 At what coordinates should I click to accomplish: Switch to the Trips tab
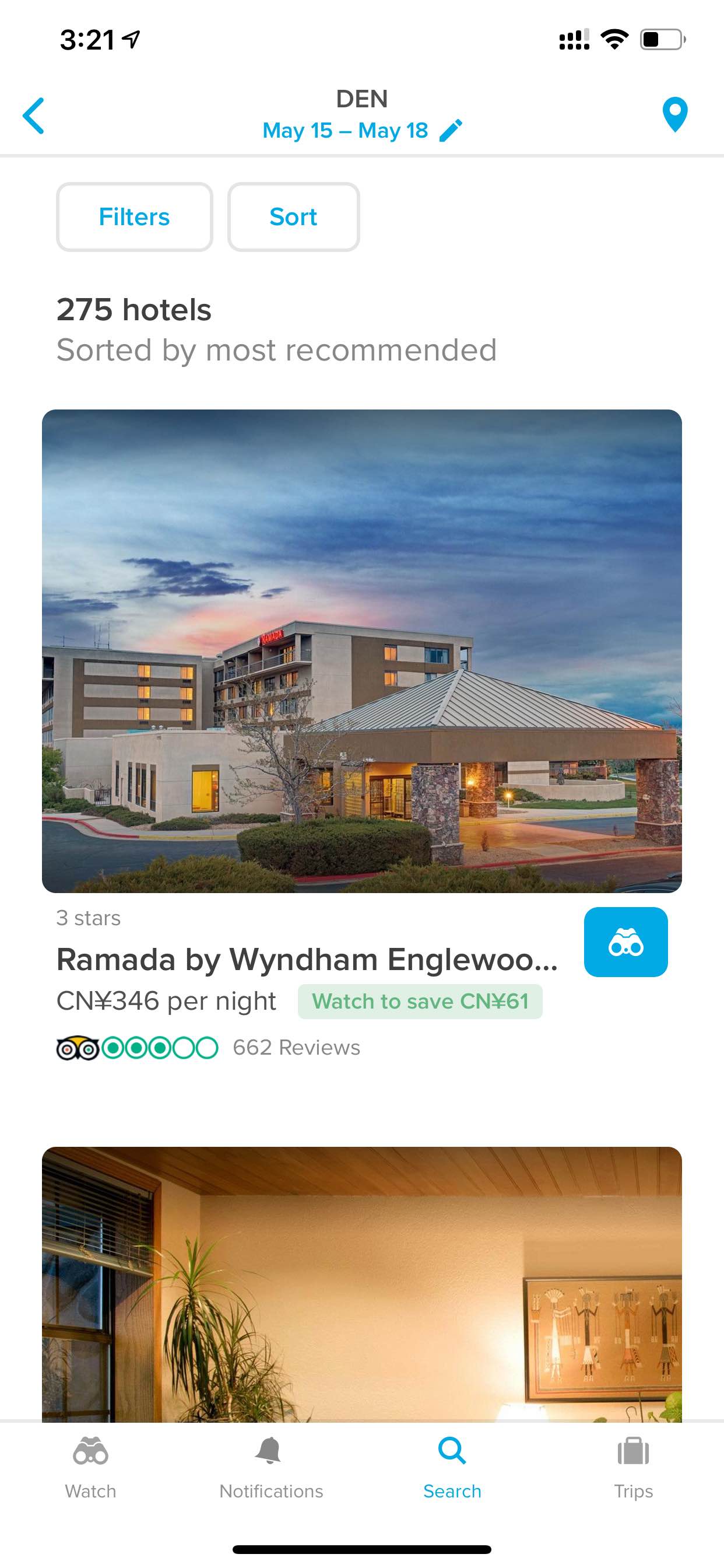click(x=633, y=1469)
